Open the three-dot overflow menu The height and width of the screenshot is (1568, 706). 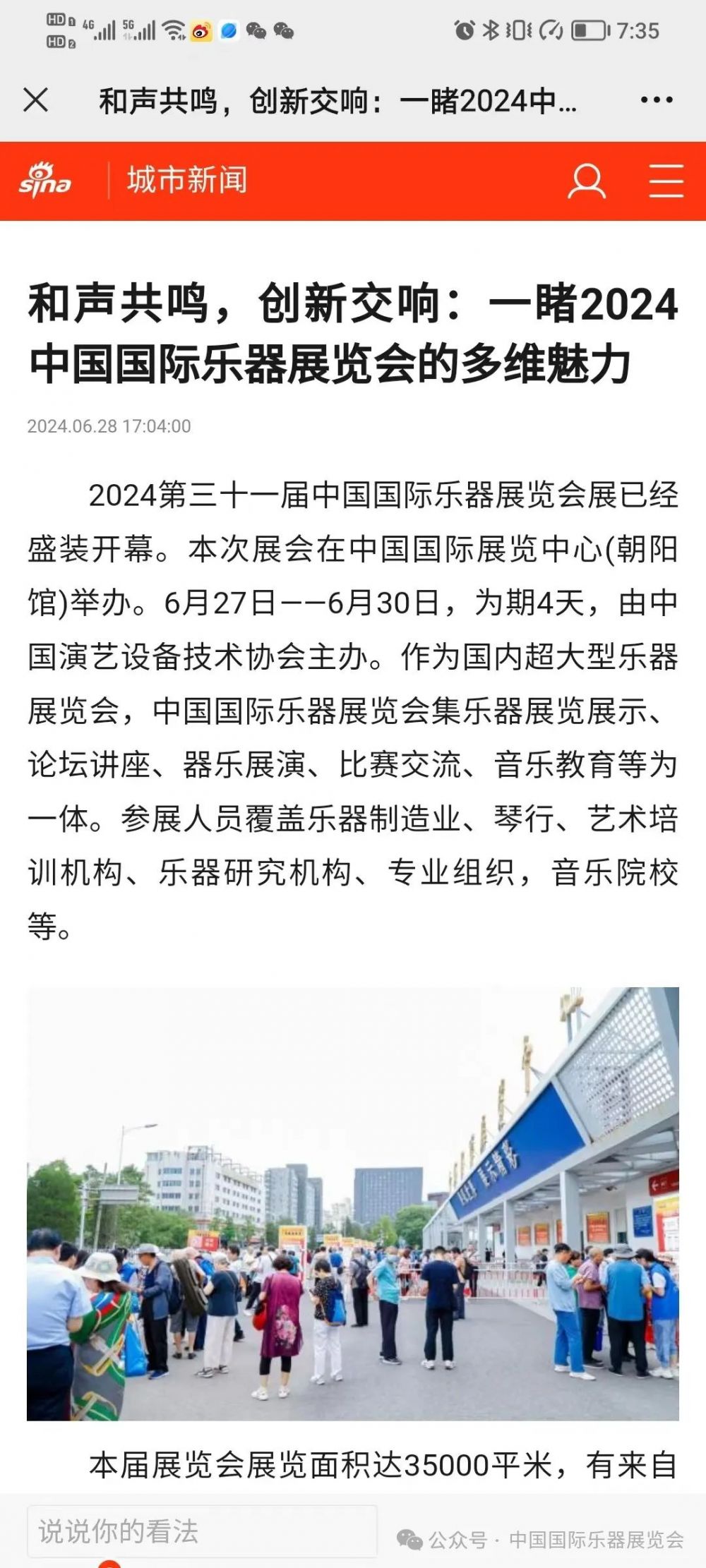pos(656,100)
